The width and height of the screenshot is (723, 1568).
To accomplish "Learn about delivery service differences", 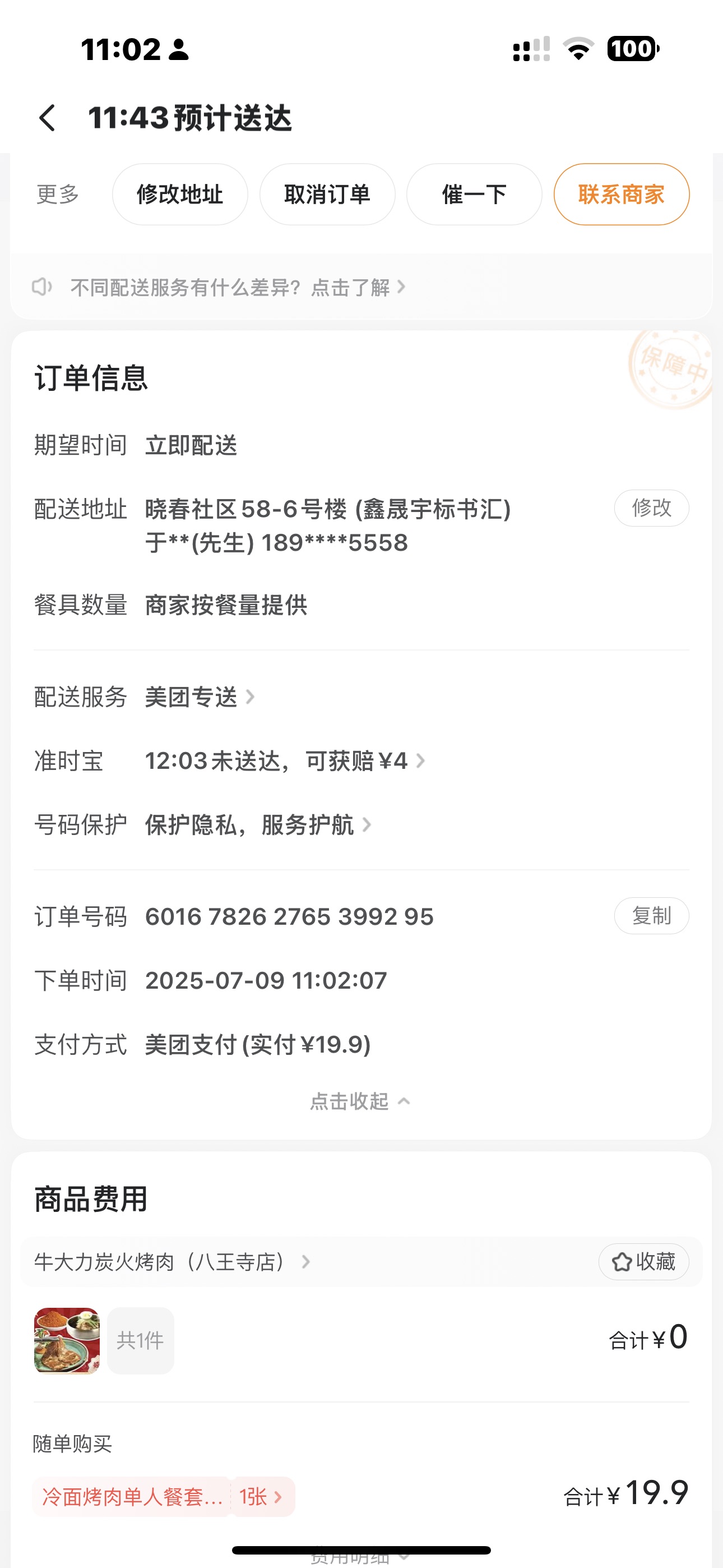I will (237, 287).
